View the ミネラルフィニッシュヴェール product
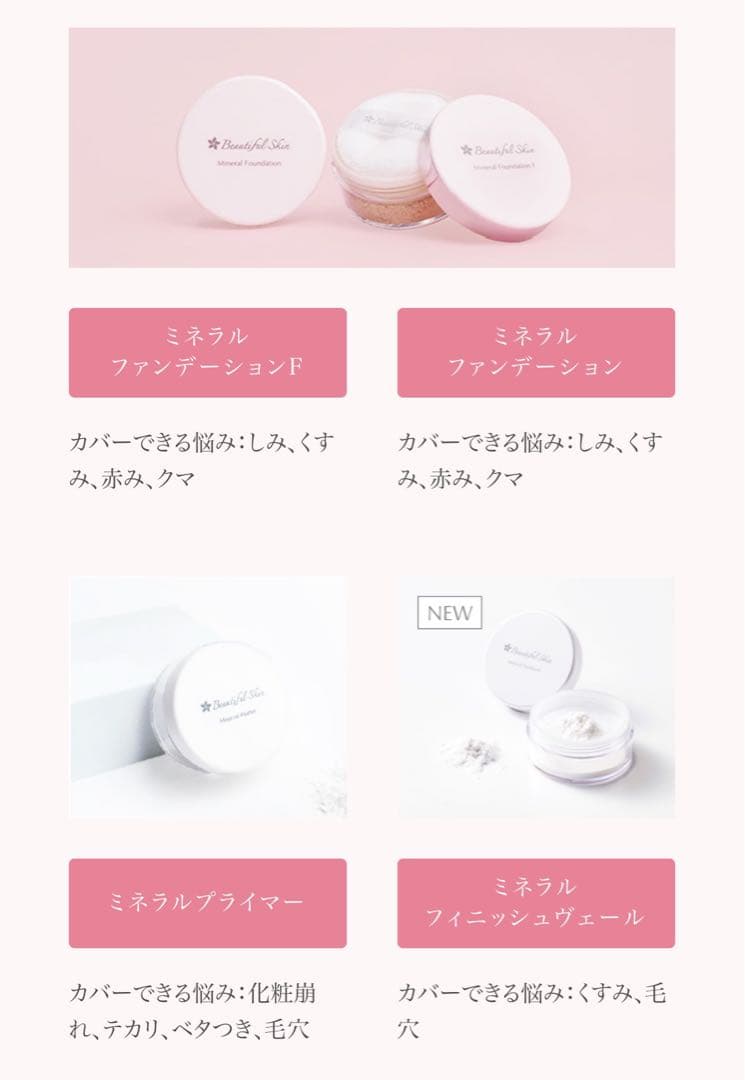 535,902
